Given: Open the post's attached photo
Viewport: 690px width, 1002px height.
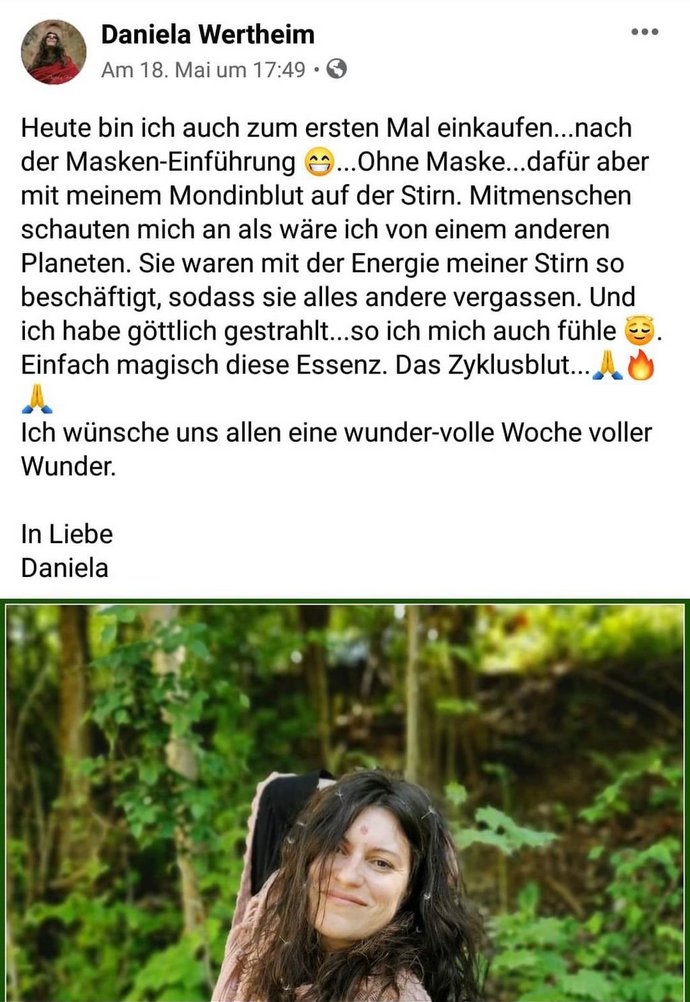Looking at the screenshot, I should [345, 800].
